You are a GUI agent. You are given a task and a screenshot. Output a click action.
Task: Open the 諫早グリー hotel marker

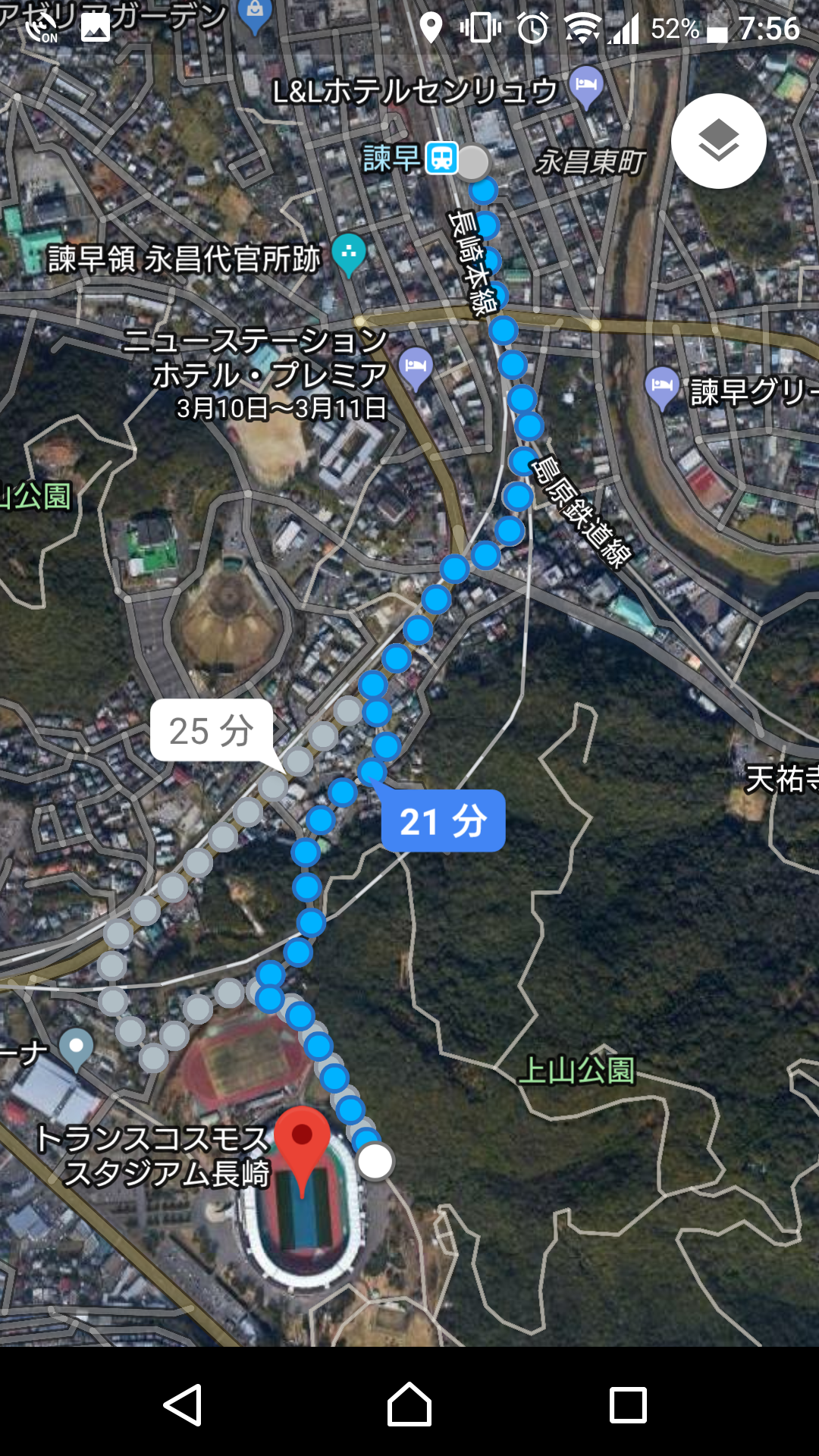point(662,387)
